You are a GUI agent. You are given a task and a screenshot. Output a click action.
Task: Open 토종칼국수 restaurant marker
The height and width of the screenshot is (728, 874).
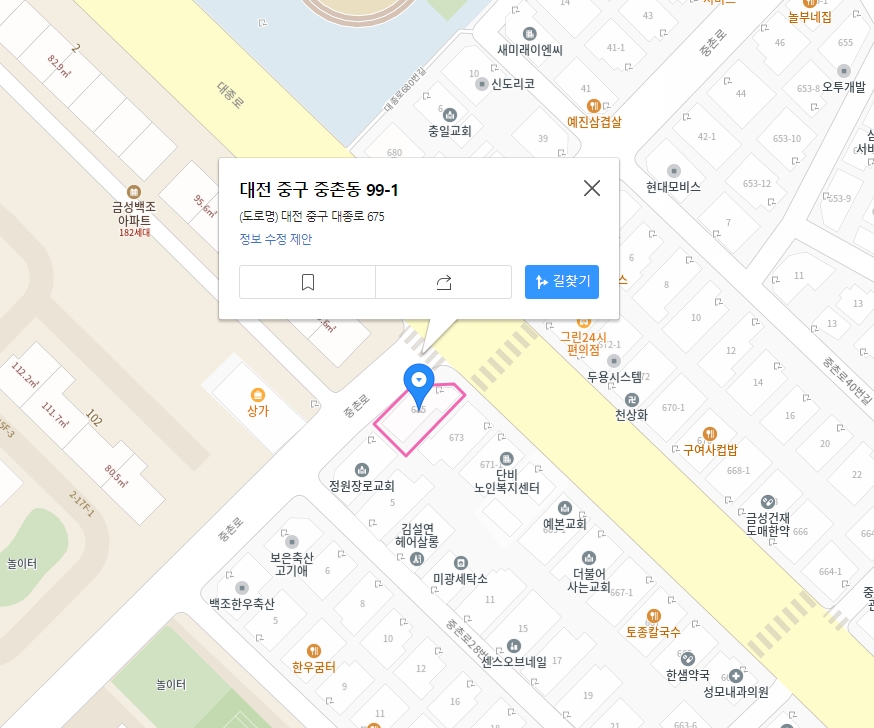point(653,616)
